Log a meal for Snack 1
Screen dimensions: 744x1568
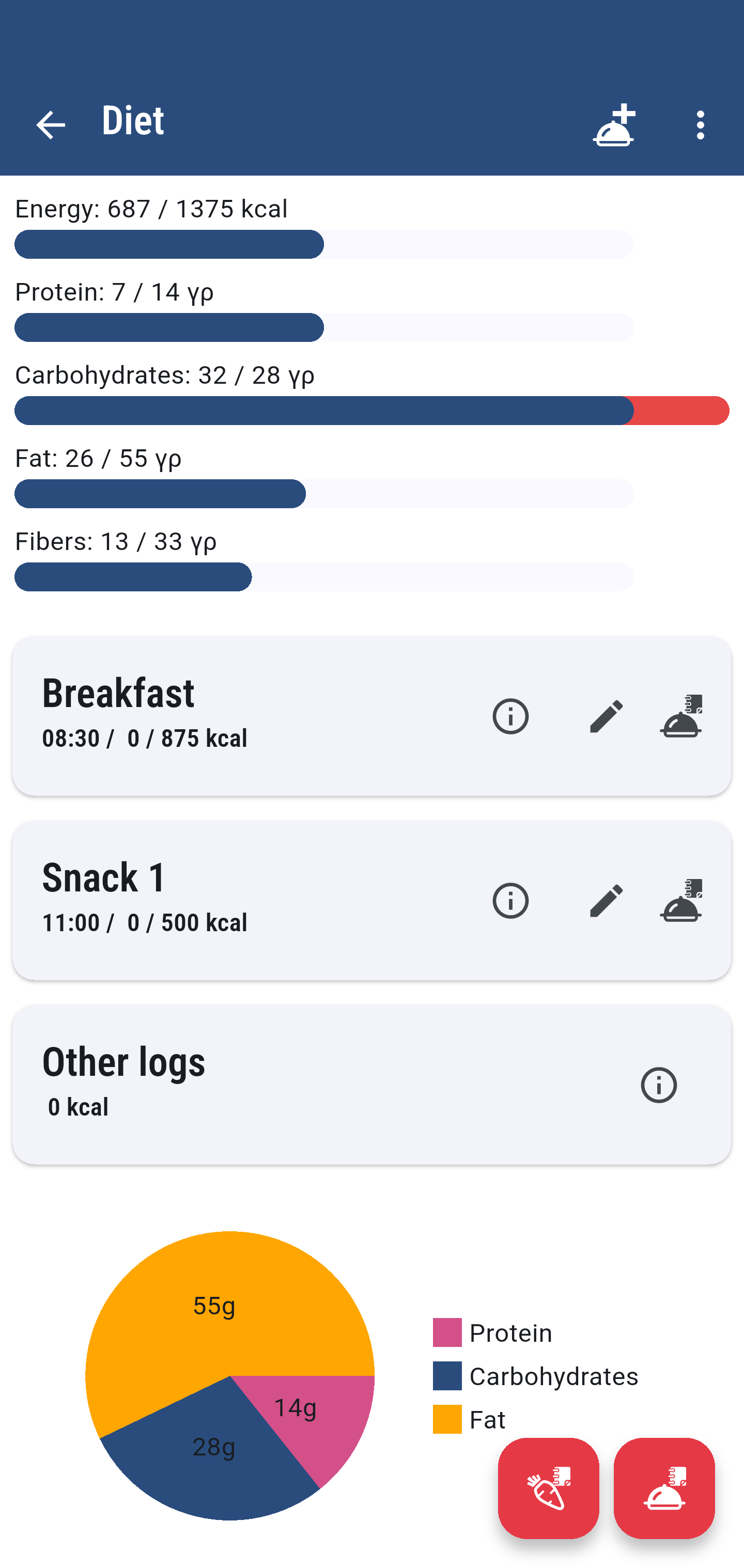point(681,900)
